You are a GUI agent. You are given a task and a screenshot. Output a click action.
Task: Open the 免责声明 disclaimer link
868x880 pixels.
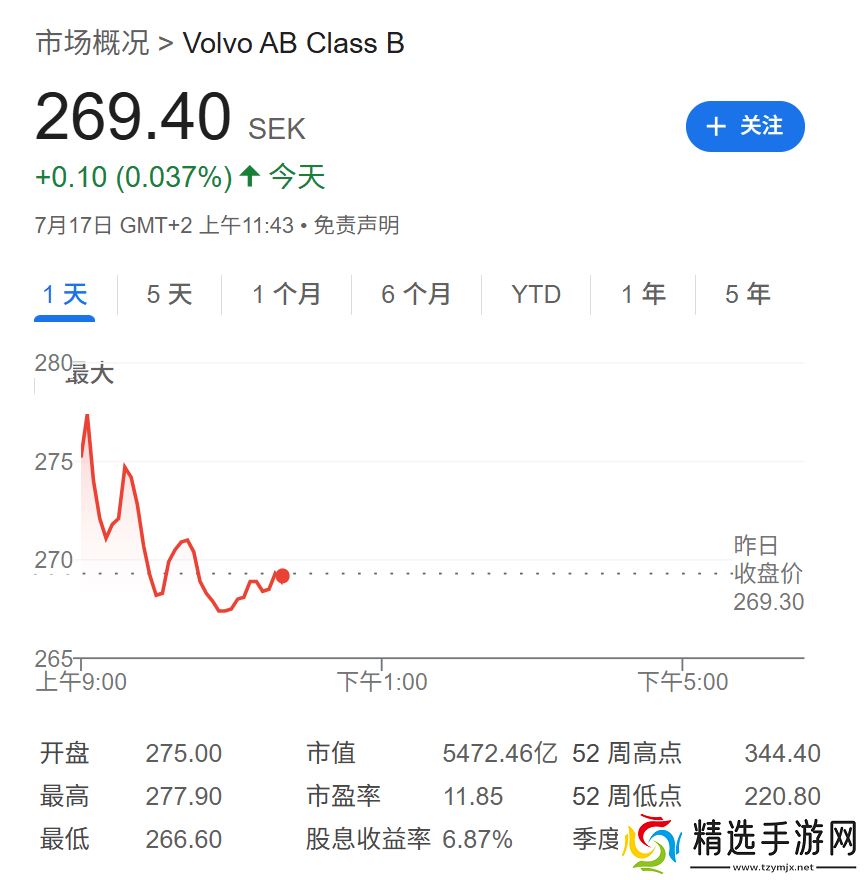coord(356,226)
